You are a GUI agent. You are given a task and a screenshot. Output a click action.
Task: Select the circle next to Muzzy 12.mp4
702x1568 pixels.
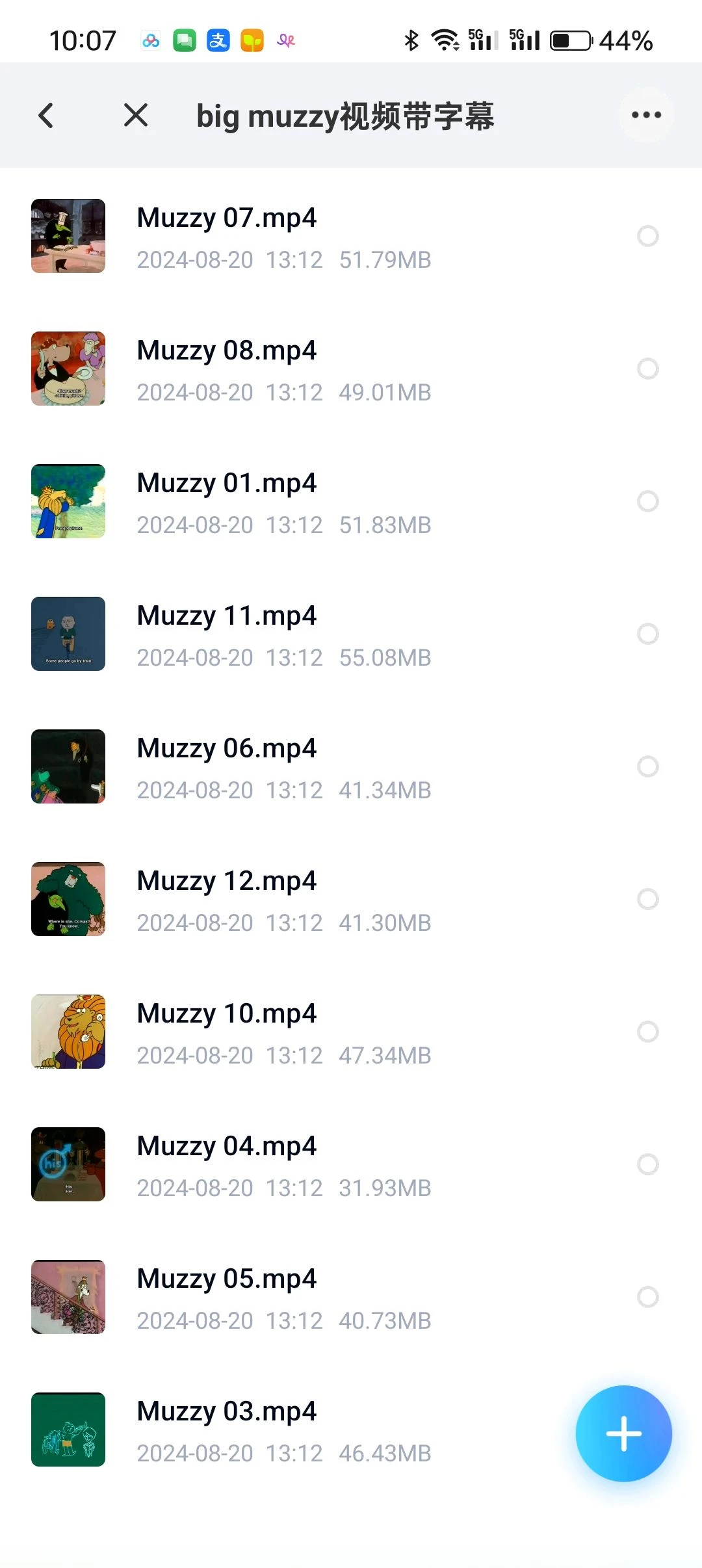[x=647, y=899]
